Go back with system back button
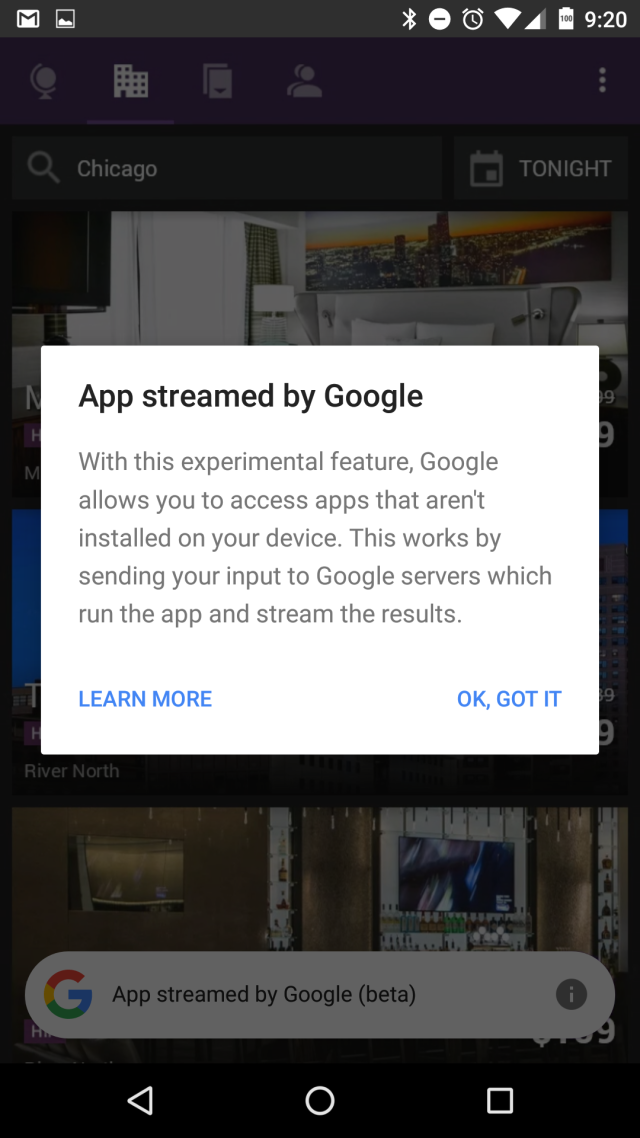This screenshot has width=640, height=1138. tap(140, 1100)
